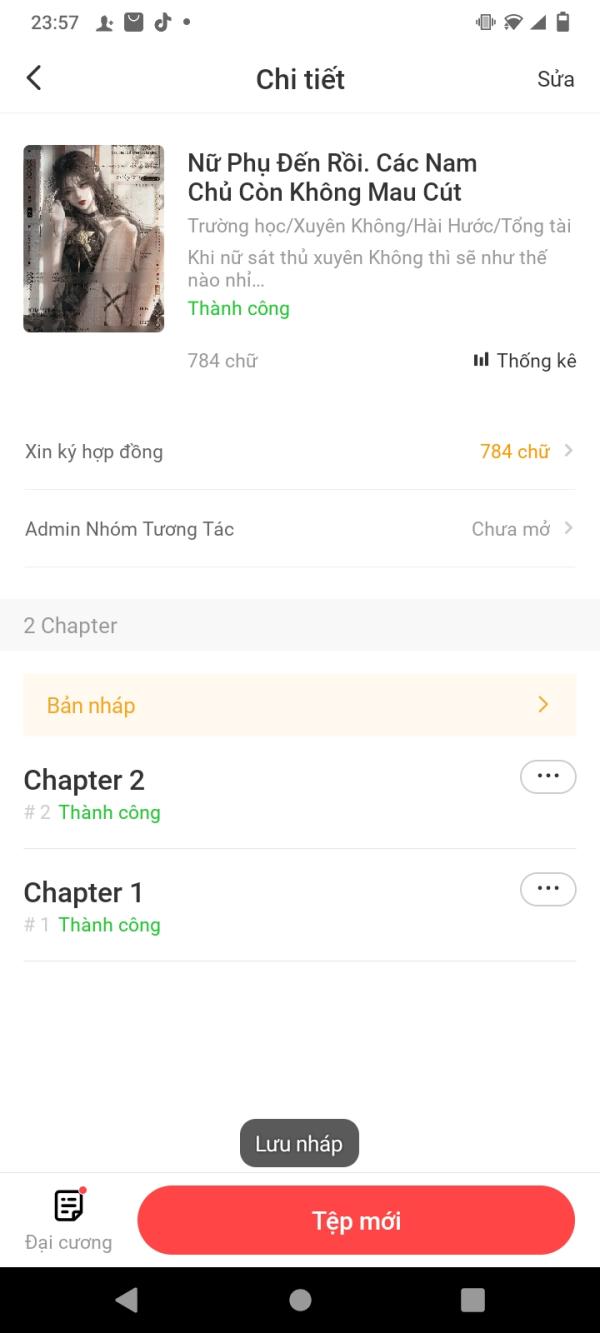
Task: Open Đại cương outline
Action: tap(68, 1220)
